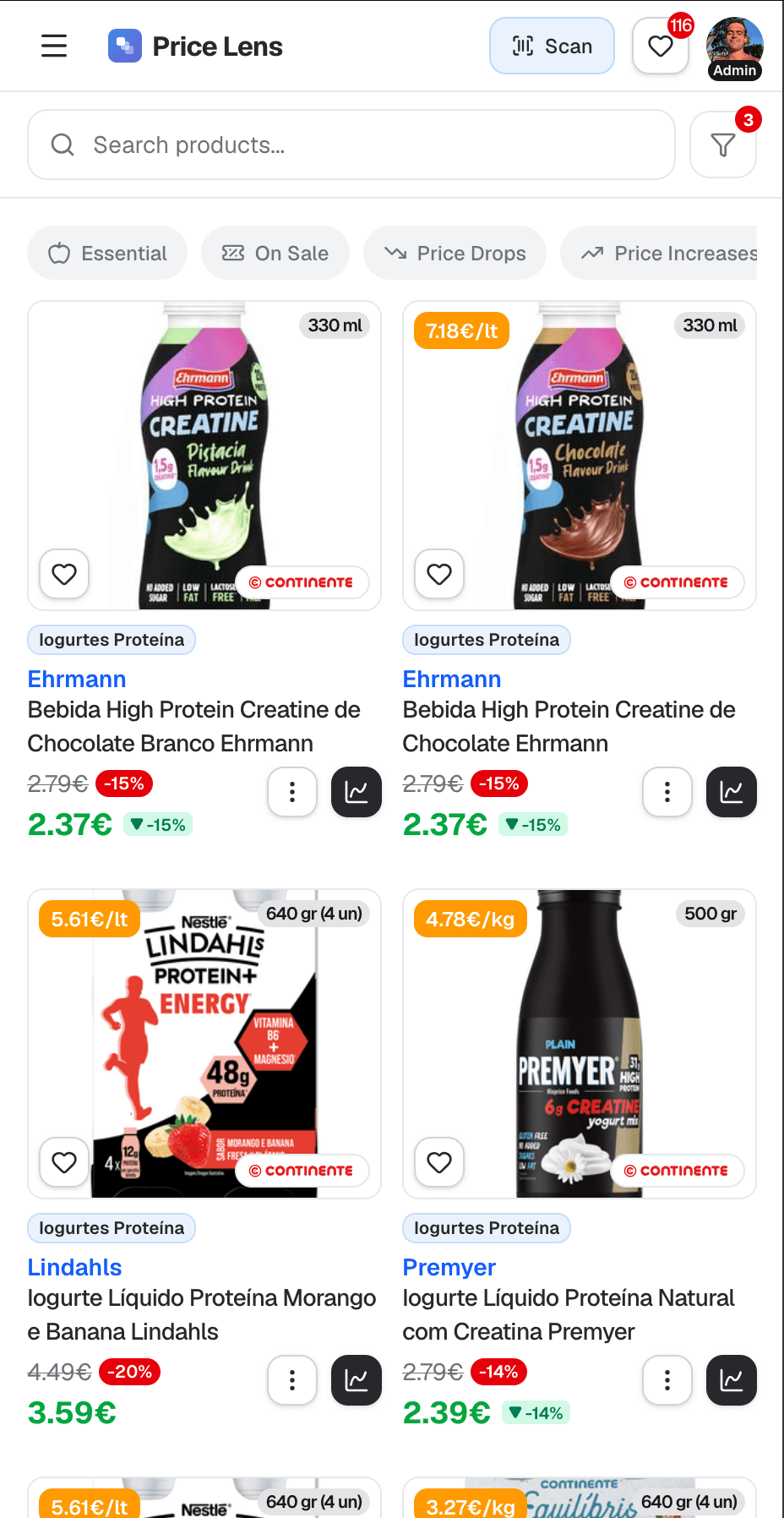Select the On Sale filter chip
The width and height of the screenshot is (784, 1518).
click(x=275, y=253)
